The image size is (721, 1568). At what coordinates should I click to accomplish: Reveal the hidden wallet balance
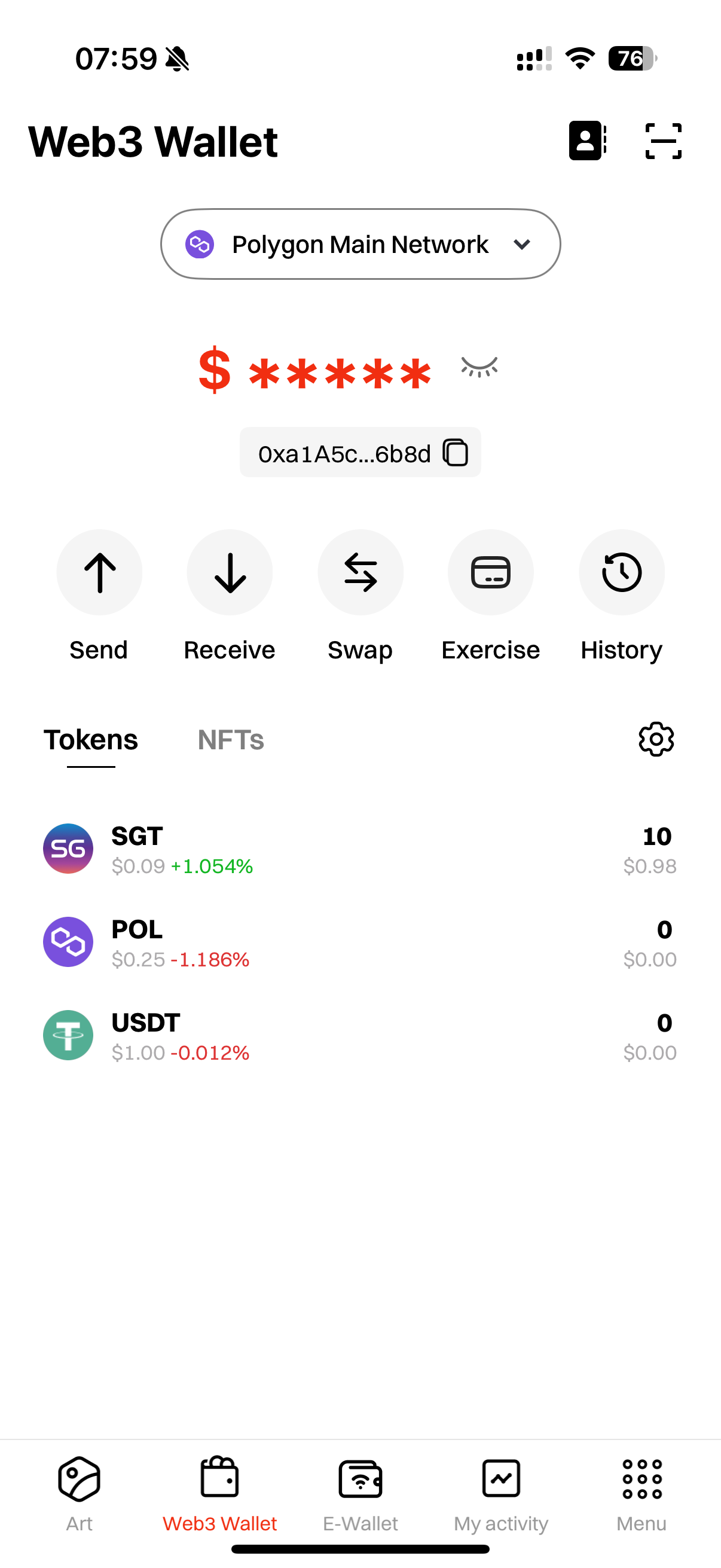(479, 368)
